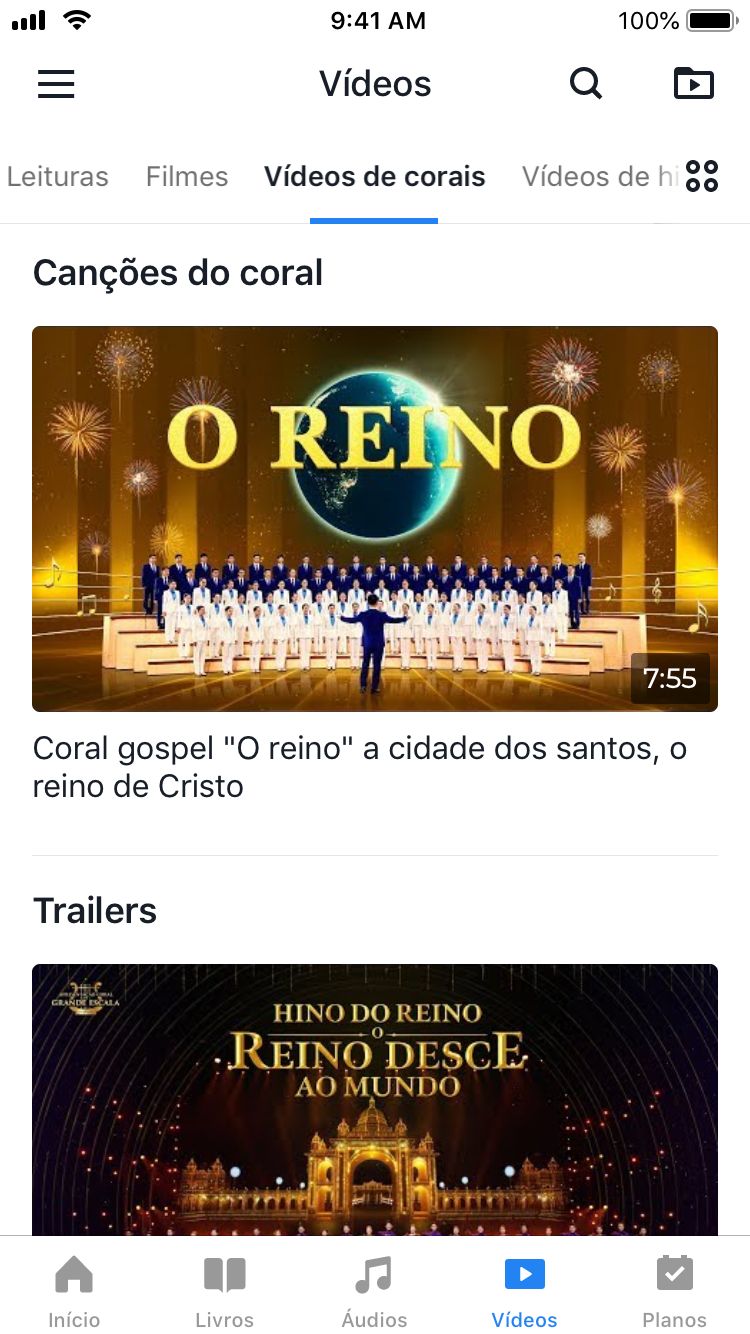Switch to the Leituras tab
The height and width of the screenshot is (1334, 750).
click(x=58, y=177)
